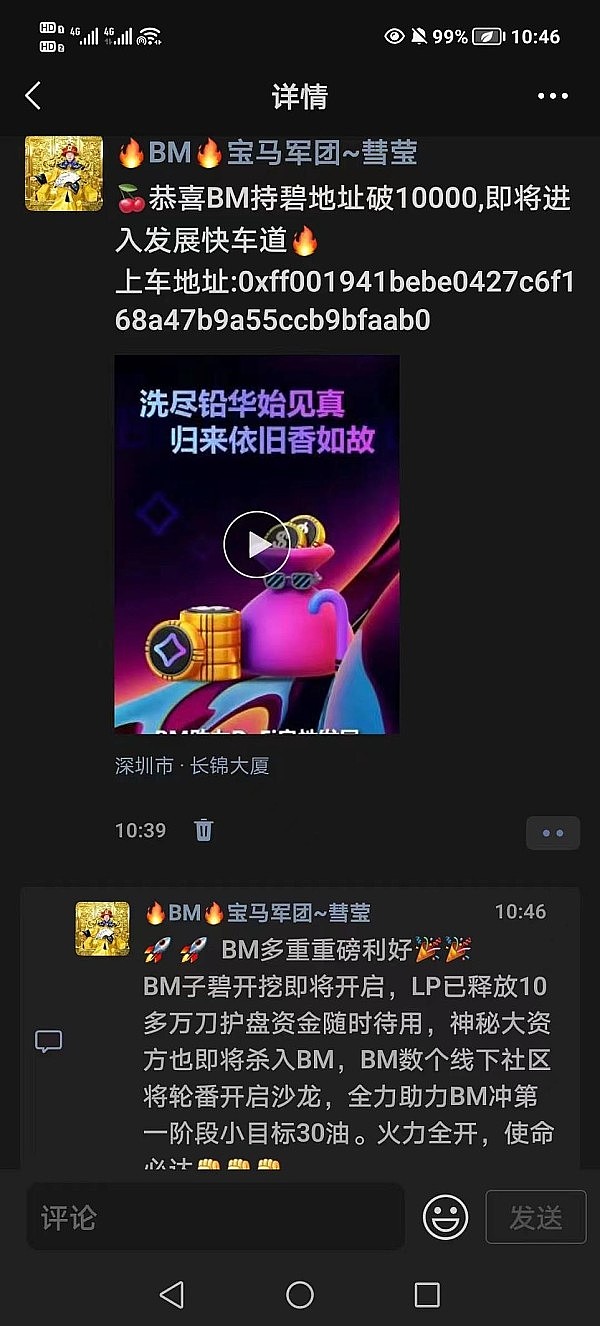Image resolution: width=600 pixels, height=1326 pixels.
Task: Play the video in the post
Action: point(256,544)
